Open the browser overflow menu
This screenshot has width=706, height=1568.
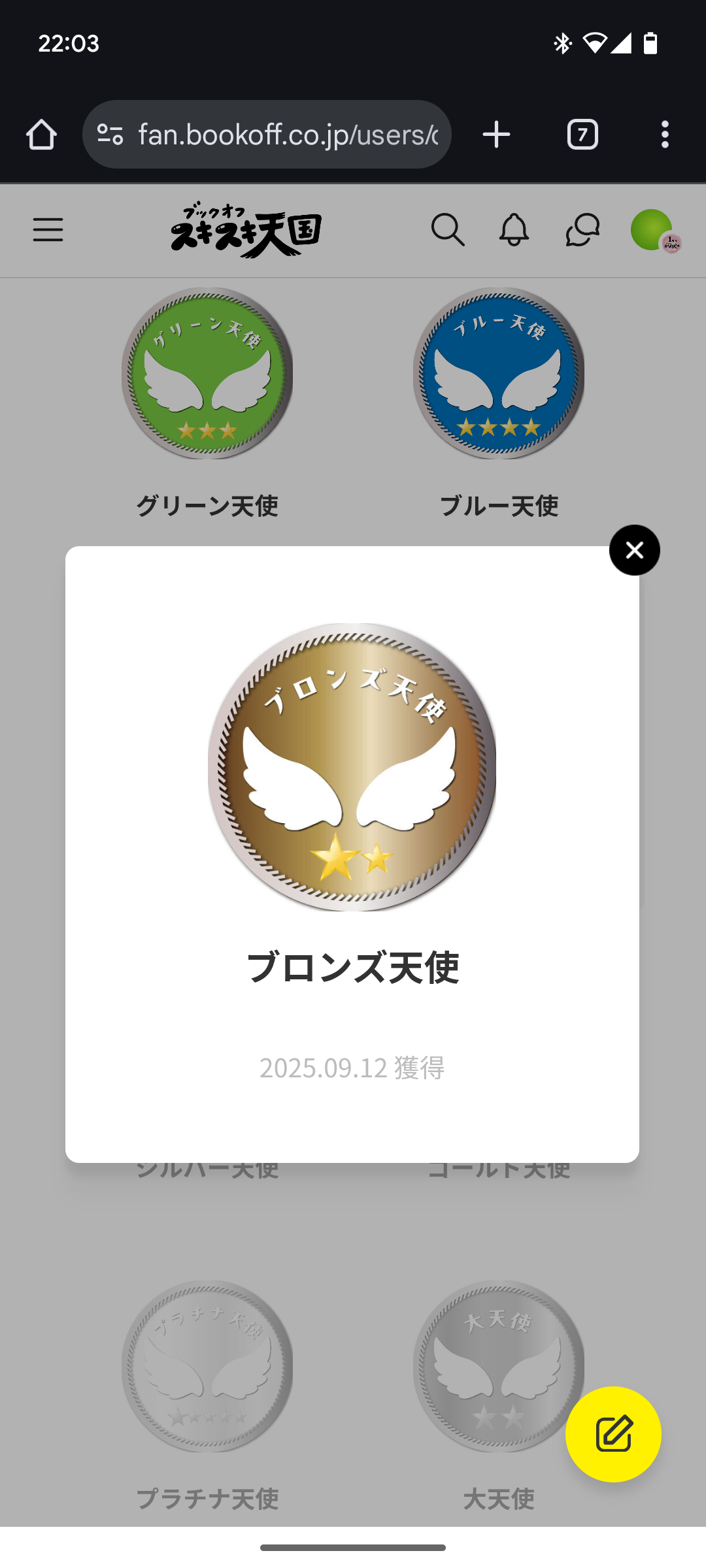(665, 135)
